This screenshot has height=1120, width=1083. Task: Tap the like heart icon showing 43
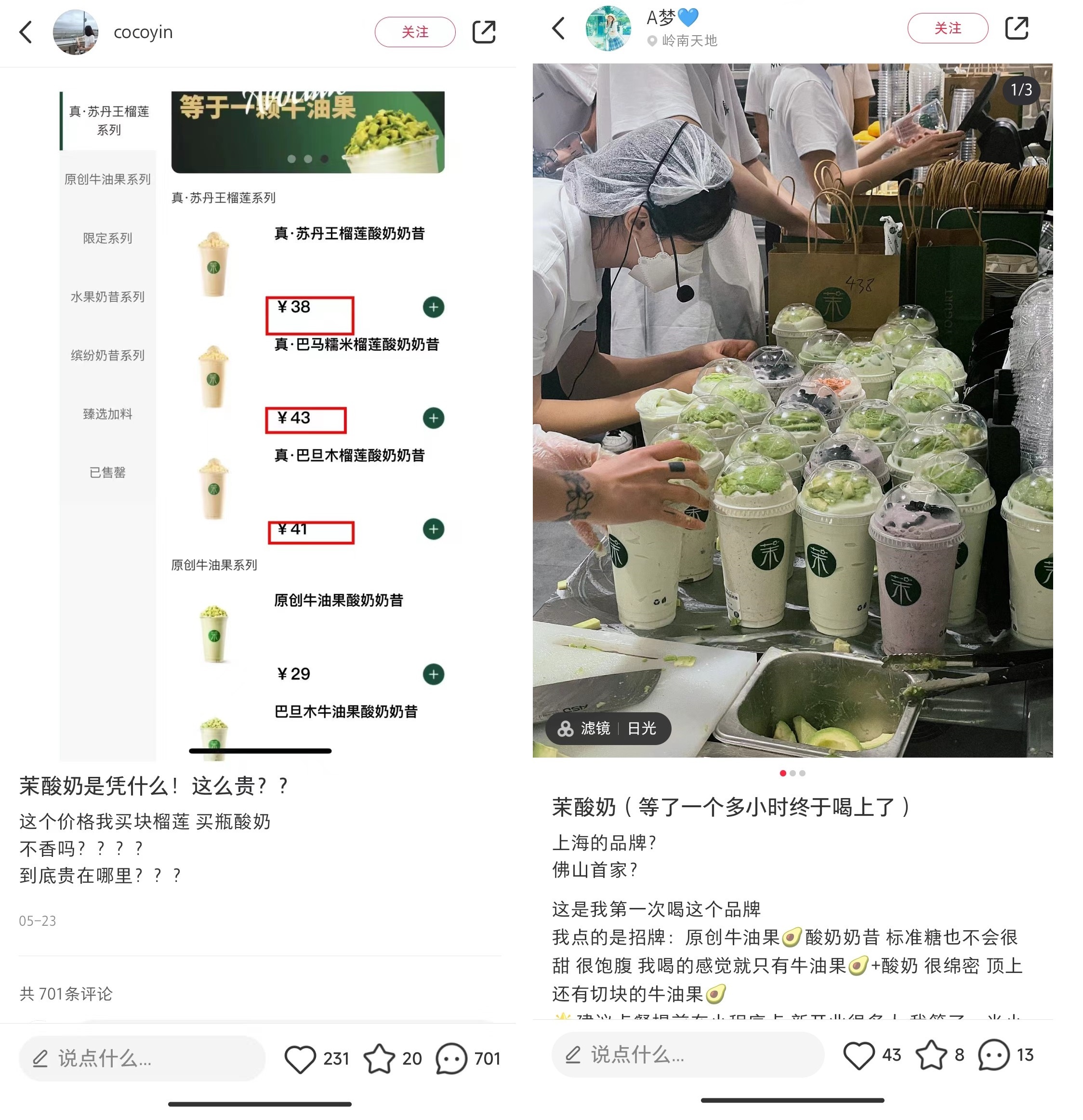pos(861,1055)
